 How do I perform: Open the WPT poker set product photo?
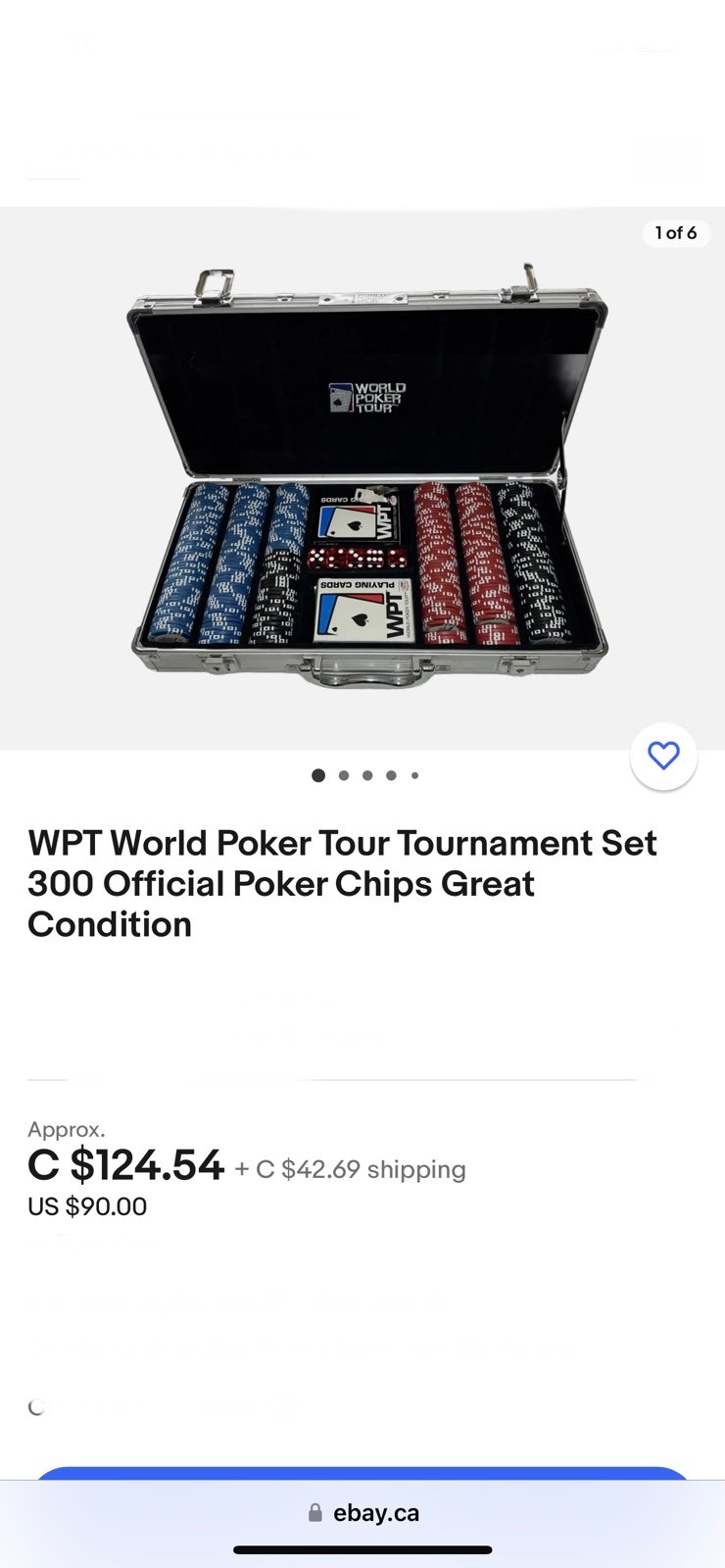click(362, 478)
